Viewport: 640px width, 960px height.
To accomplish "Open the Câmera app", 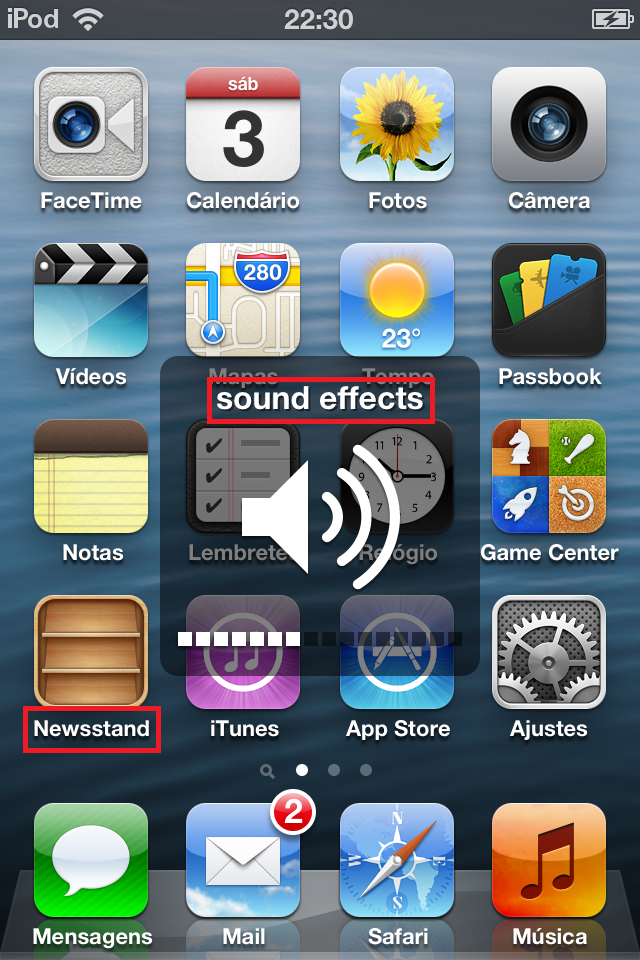I will click(x=549, y=124).
